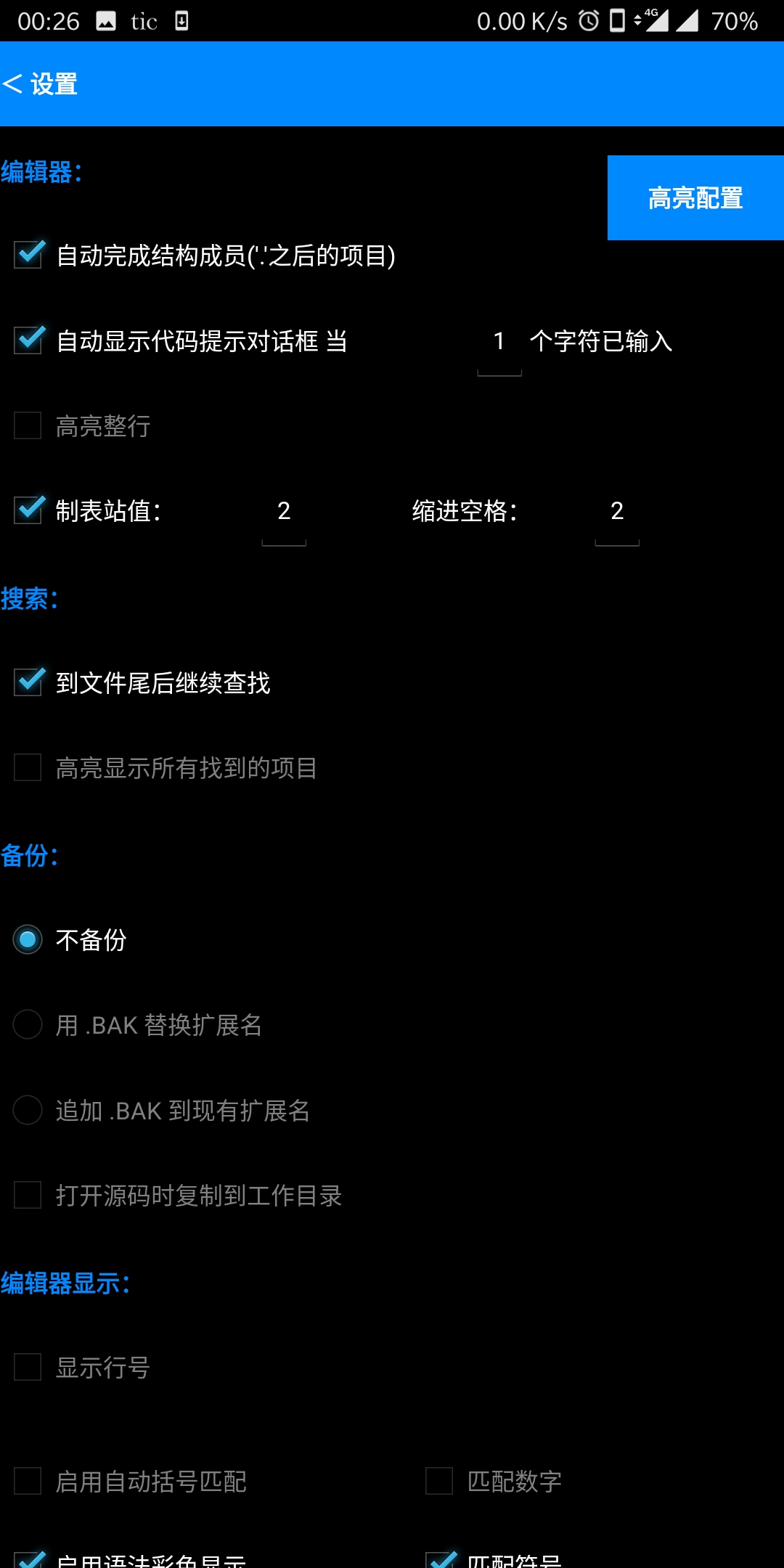This screenshot has width=784, height=1568.
Task: Choose 用 .BAK 替换扩展名
Action: coord(28,1025)
